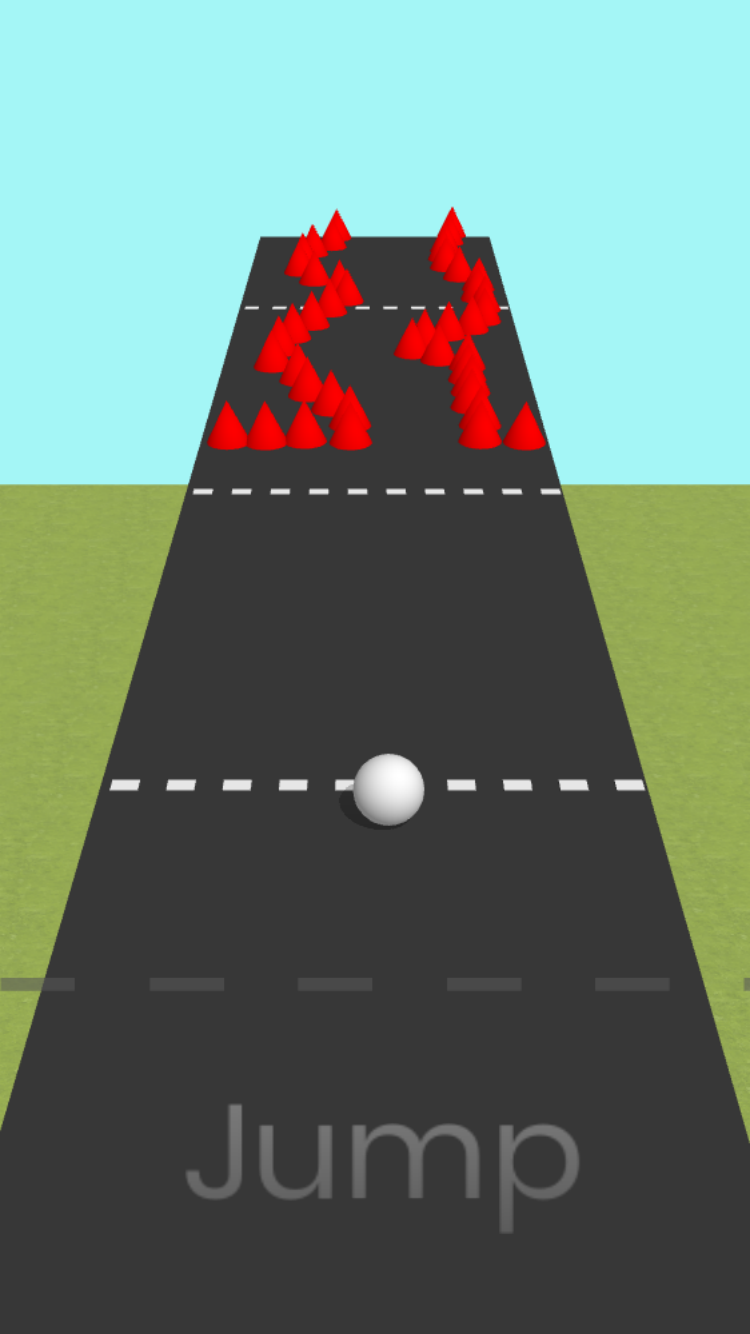Screen dimensions: 750x1334
Task: Tap the Jump area to jump
Action: pos(381,1158)
